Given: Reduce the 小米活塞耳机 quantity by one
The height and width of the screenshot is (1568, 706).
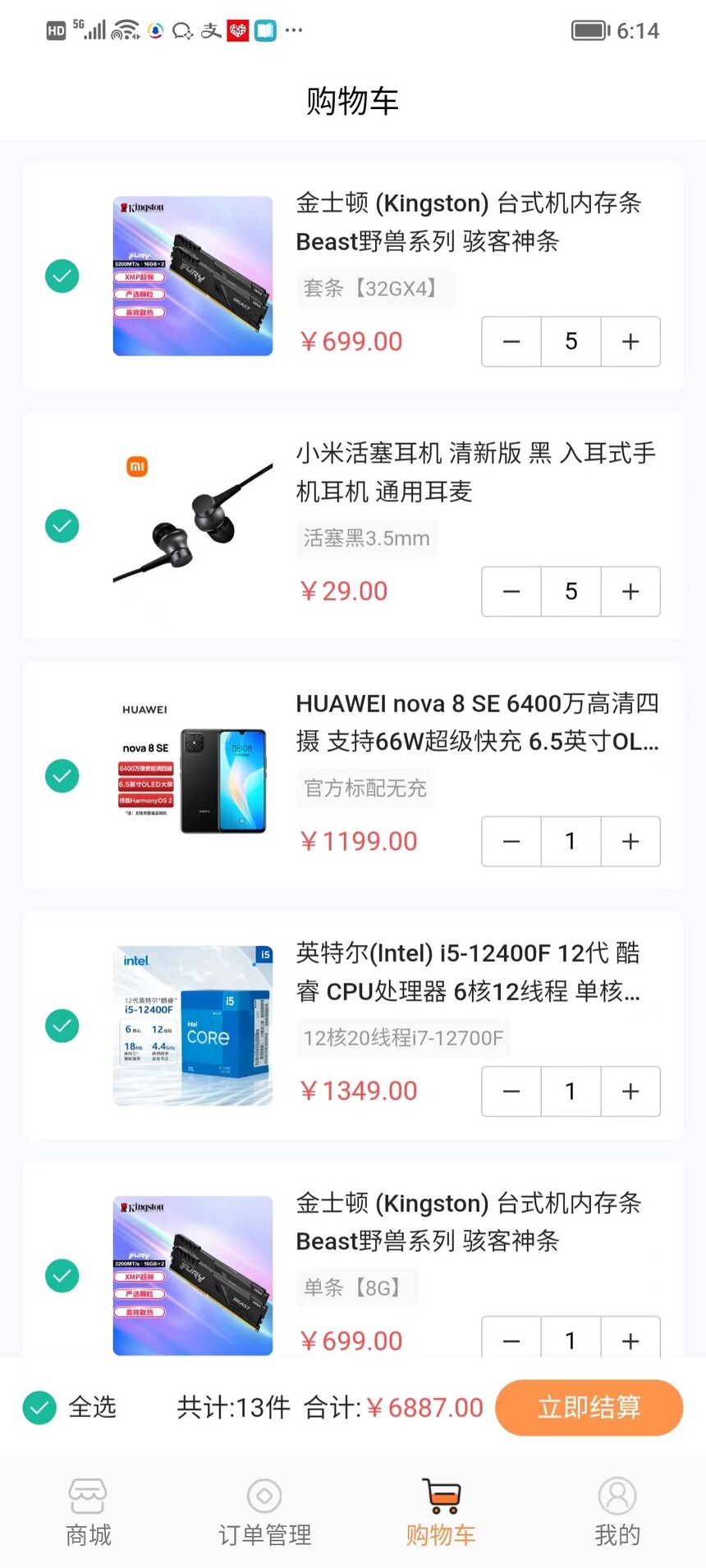Looking at the screenshot, I should [x=511, y=592].
